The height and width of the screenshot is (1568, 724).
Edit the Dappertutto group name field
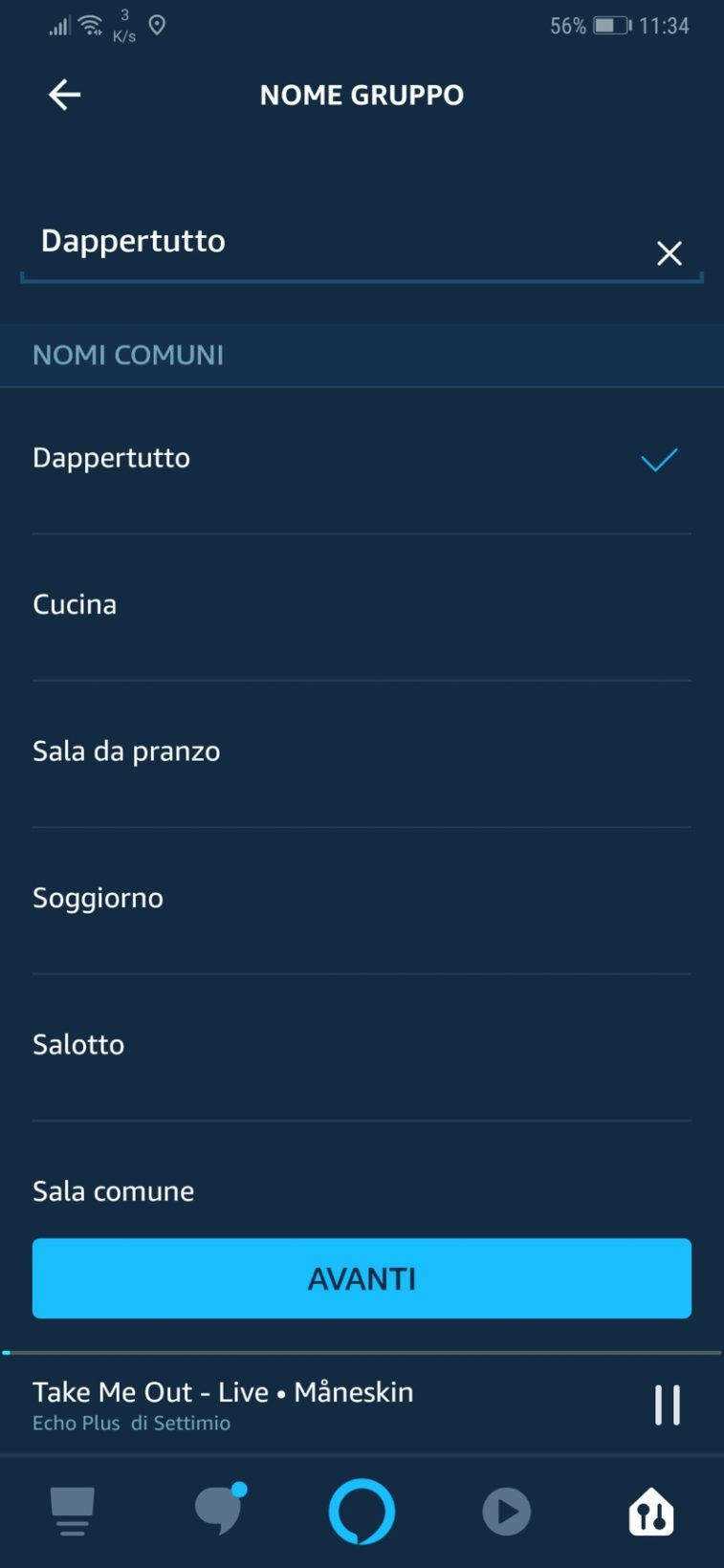[x=325, y=241]
